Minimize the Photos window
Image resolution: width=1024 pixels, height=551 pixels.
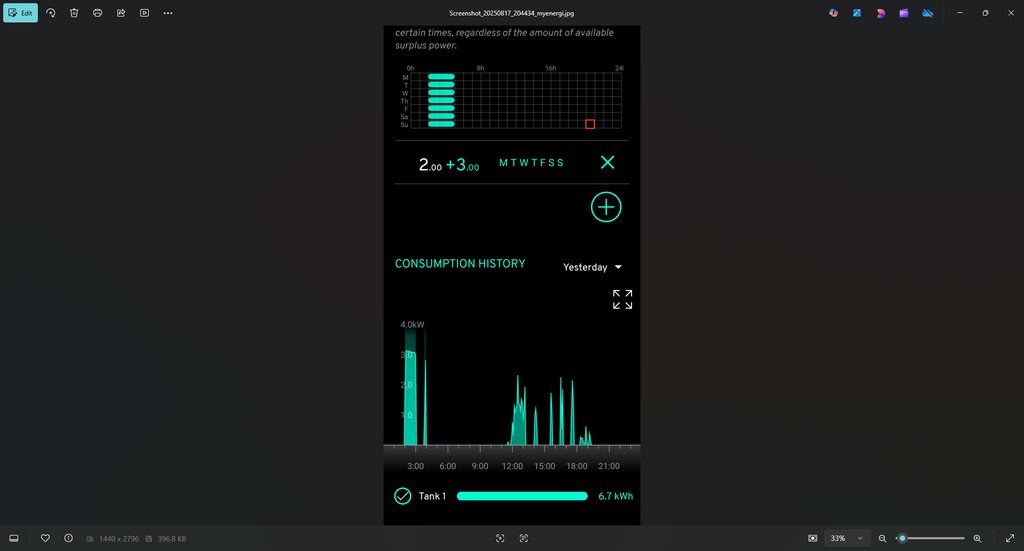pos(958,13)
